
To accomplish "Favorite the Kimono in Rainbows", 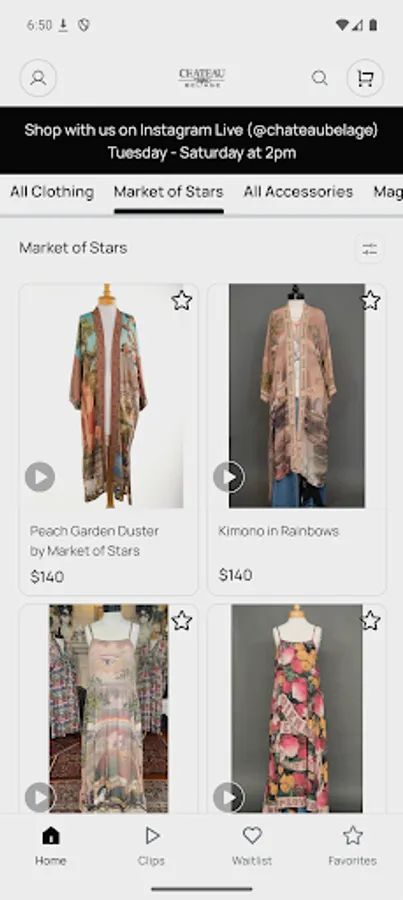I will coord(370,300).
